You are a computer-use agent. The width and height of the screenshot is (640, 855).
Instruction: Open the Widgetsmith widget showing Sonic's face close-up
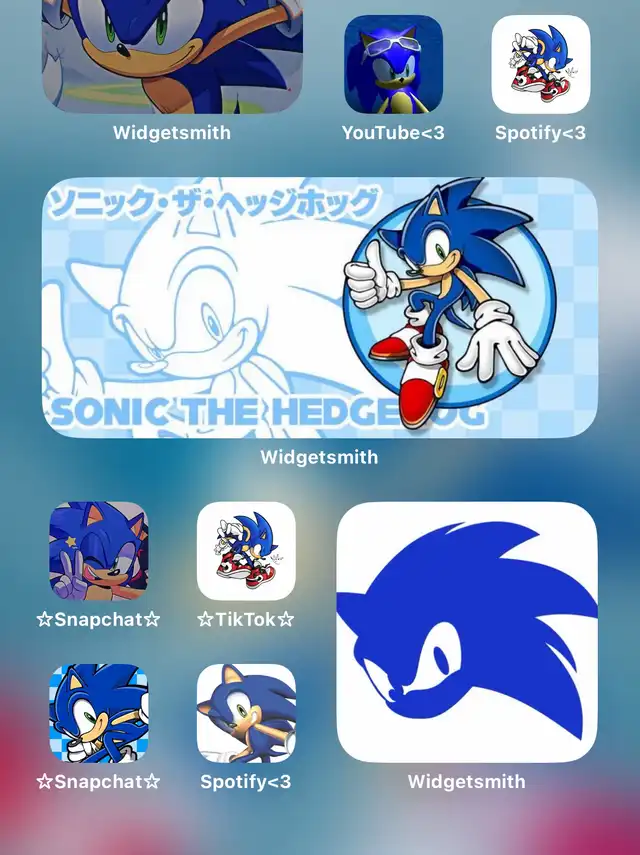pos(172,55)
